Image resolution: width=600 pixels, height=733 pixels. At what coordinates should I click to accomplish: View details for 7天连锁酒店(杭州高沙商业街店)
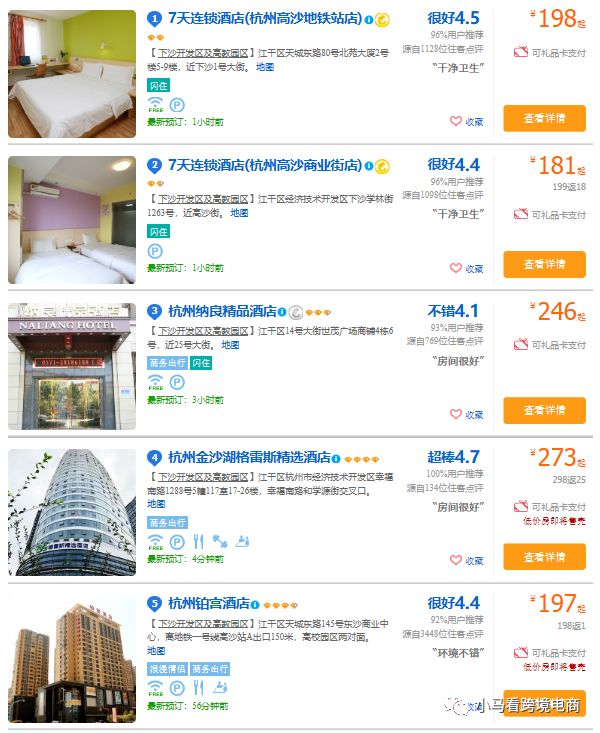544,264
